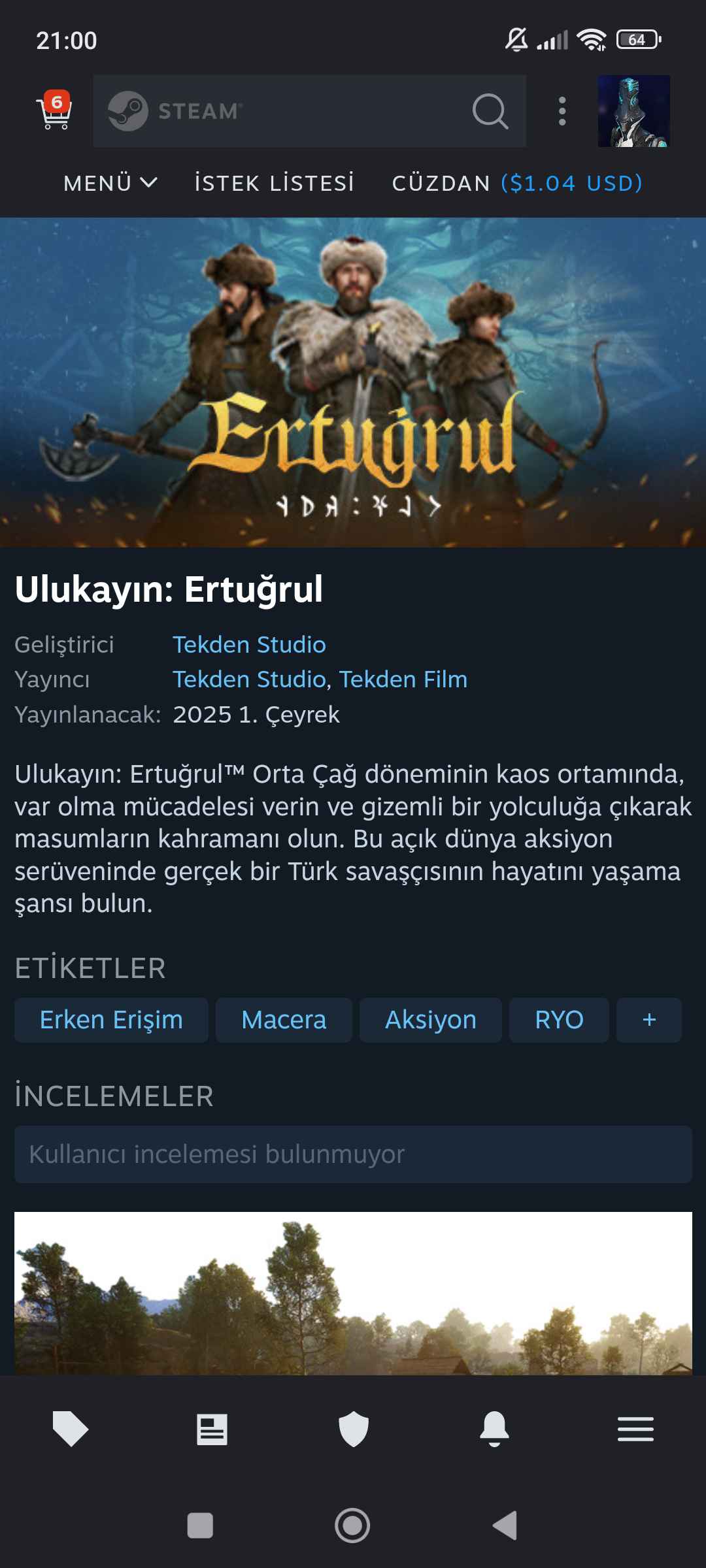Open the shopping cart with 6 items
Viewport: 706px width, 1568px height.
[56, 110]
